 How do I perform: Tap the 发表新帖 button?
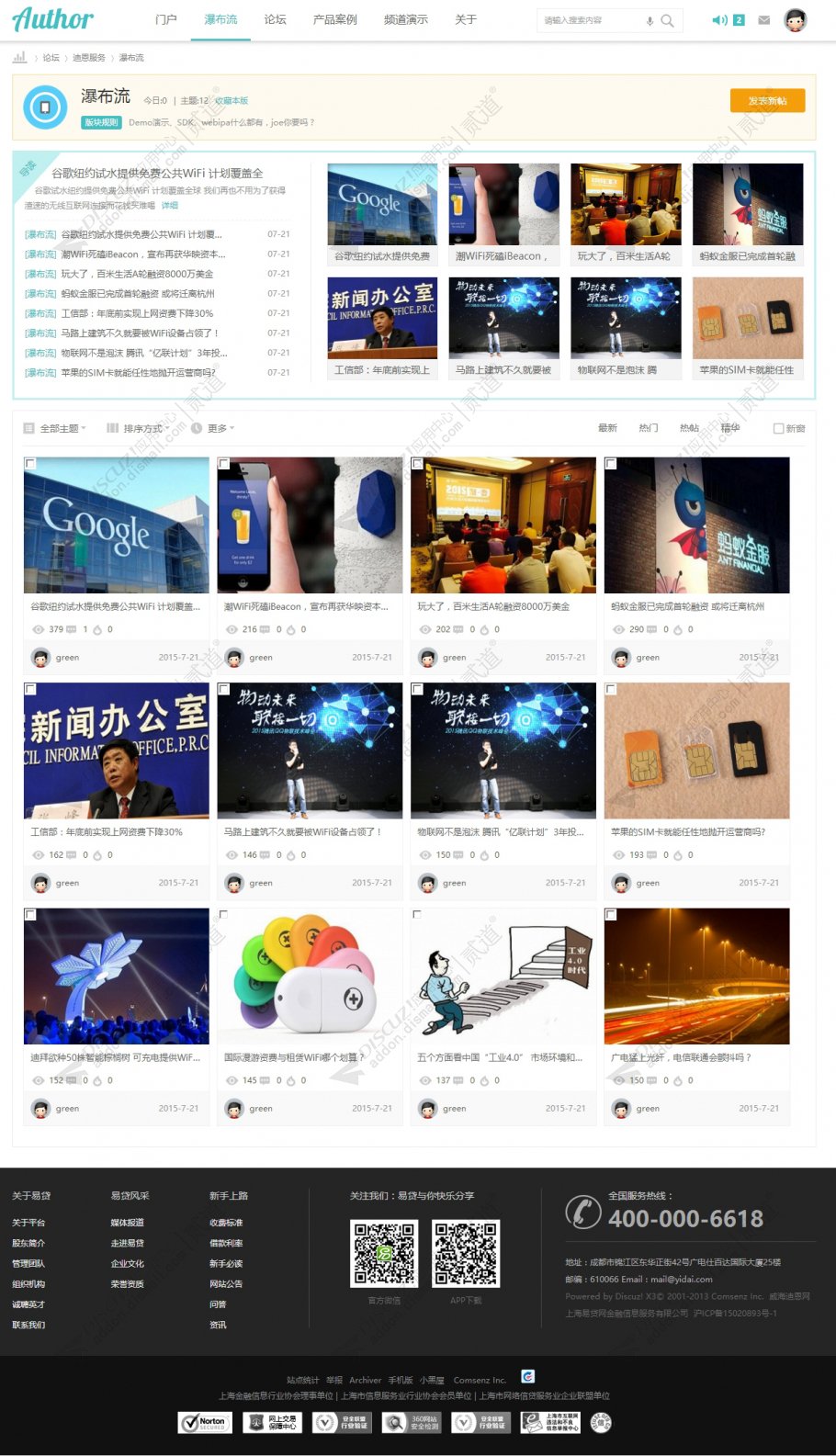coord(767,101)
